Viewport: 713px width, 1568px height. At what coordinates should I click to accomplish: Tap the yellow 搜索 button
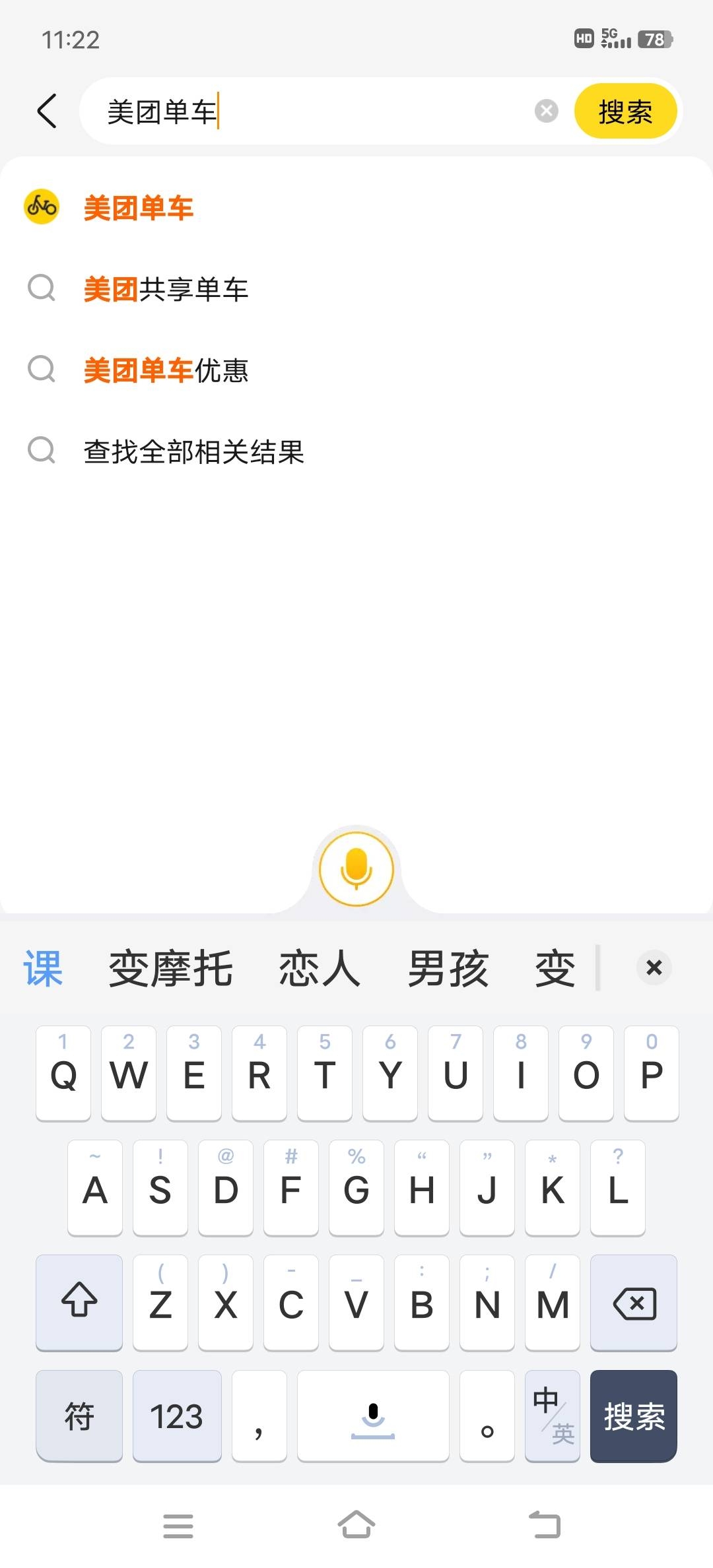pos(625,111)
